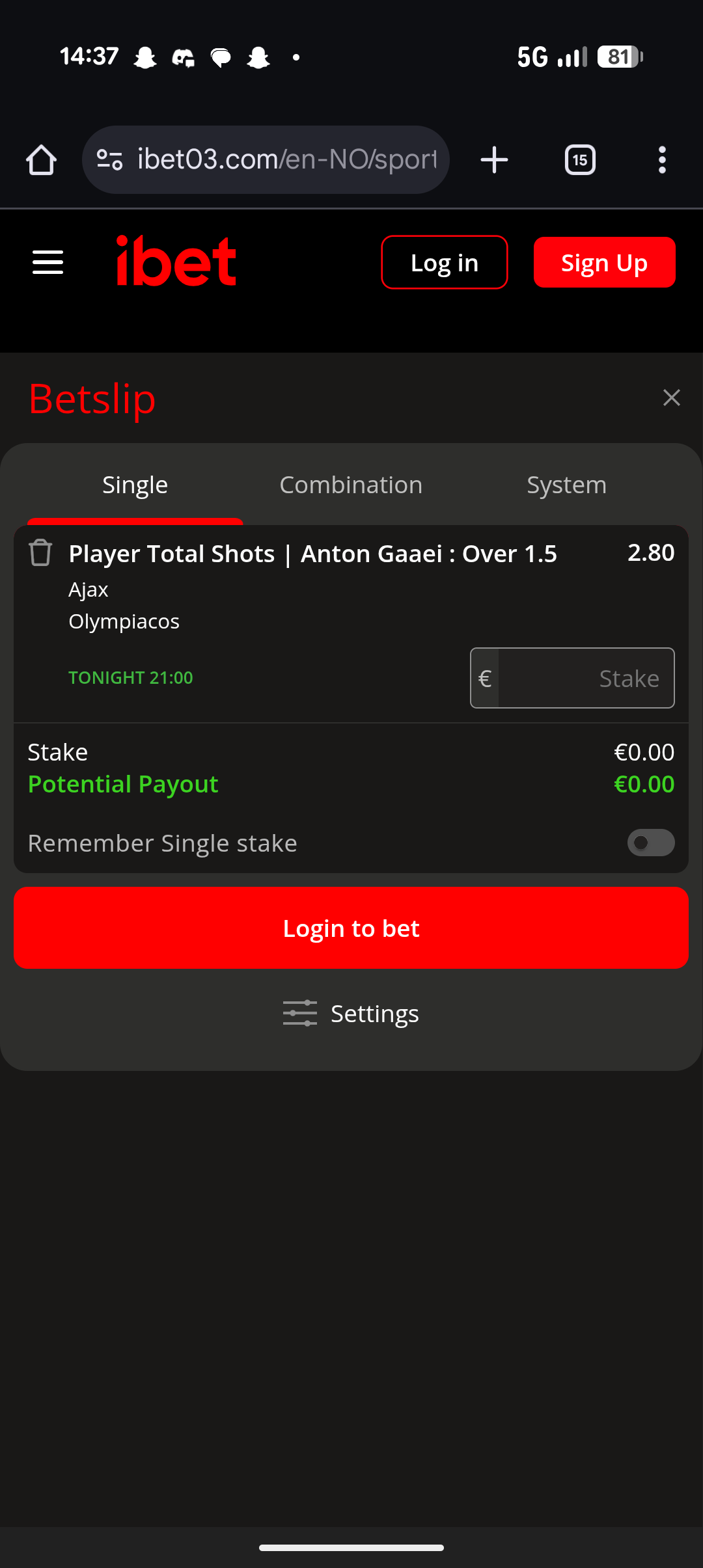
Task: Switch to the Combination tab
Action: pyautogui.click(x=351, y=485)
